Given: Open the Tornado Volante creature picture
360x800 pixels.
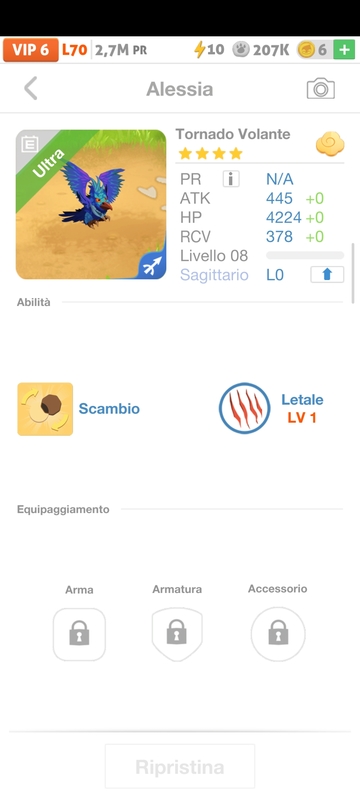Looking at the screenshot, I should pyautogui.click(x=91, y=204).
